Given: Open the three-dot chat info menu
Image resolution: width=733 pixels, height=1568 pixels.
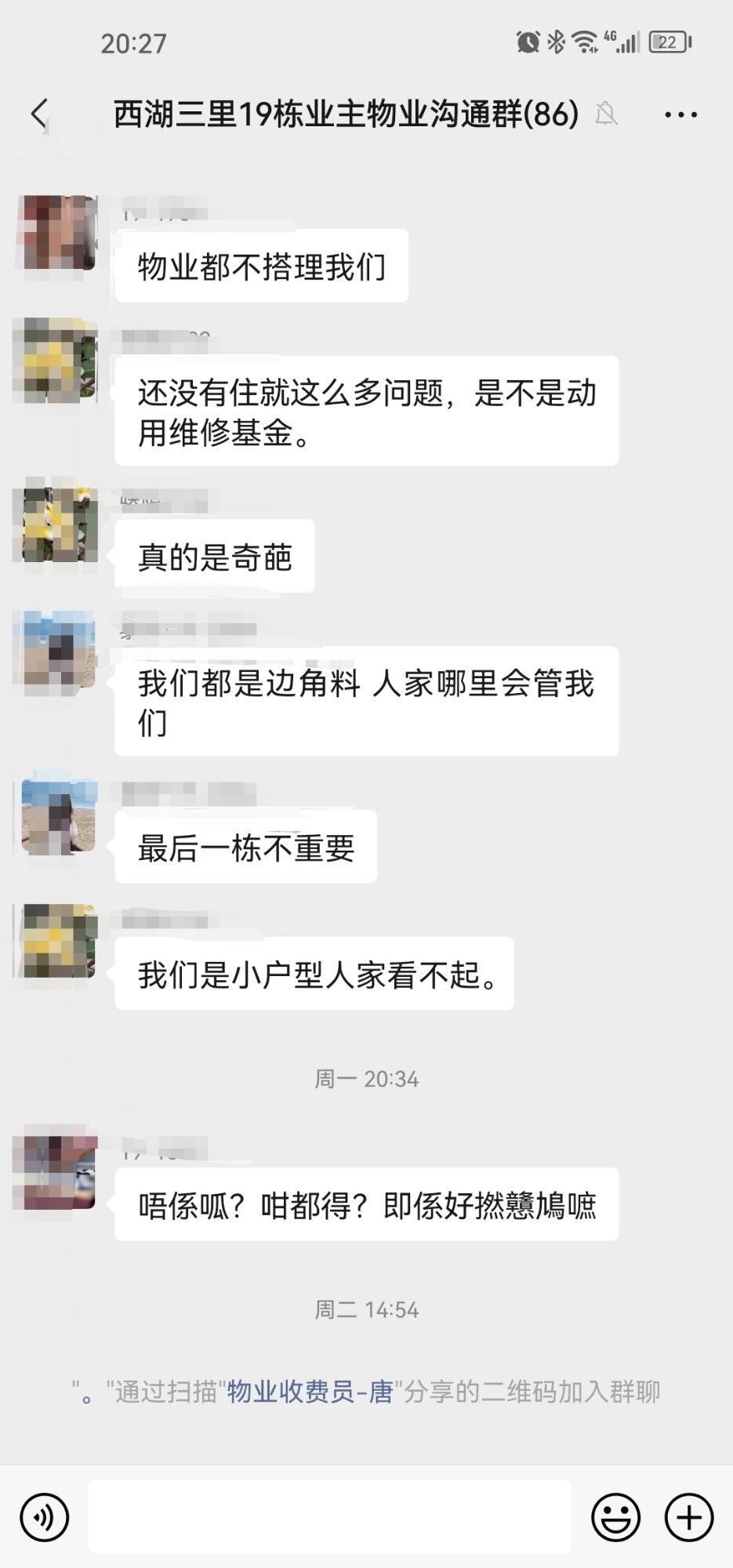Looking at the screenshot, I should pos(680,114).
